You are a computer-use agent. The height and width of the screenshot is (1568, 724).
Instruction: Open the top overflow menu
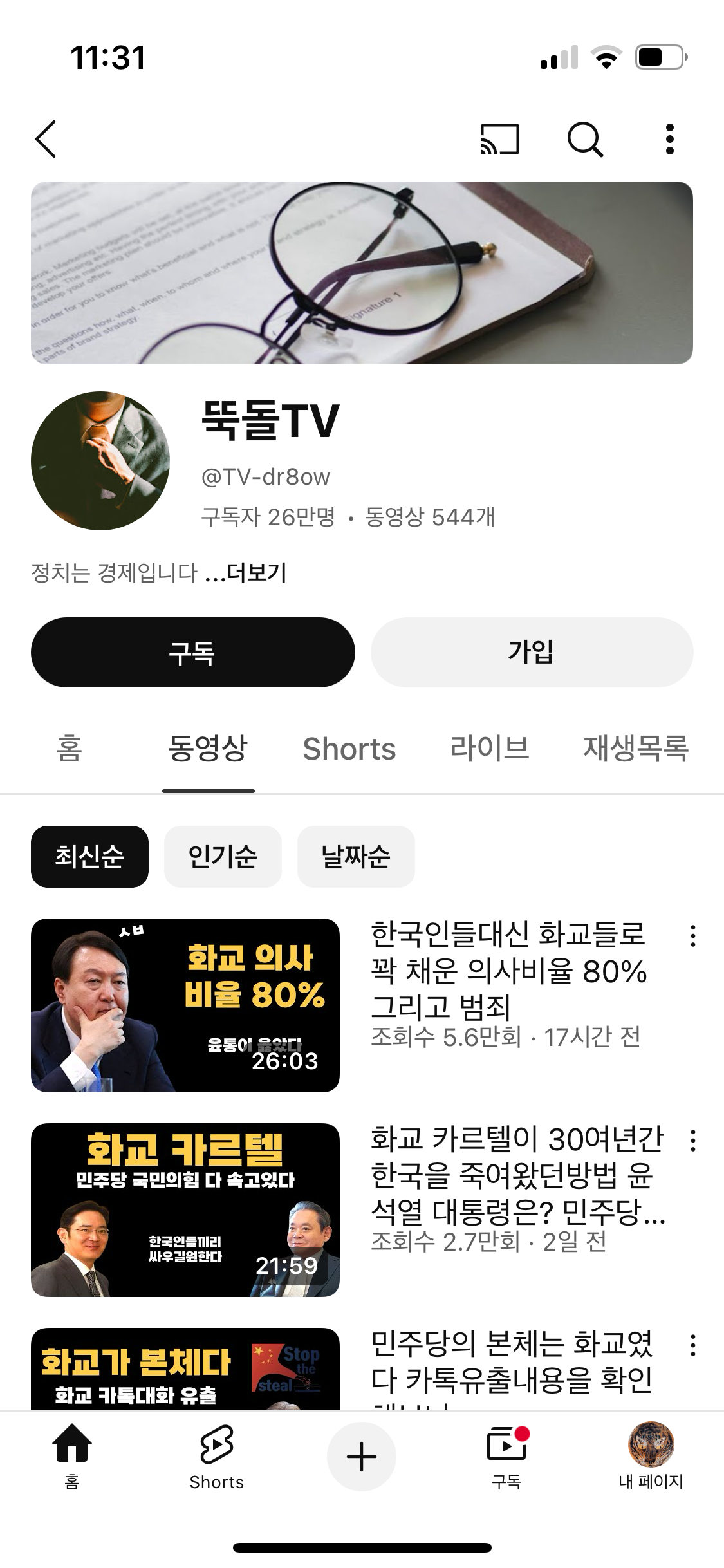[x=669, y=139]
